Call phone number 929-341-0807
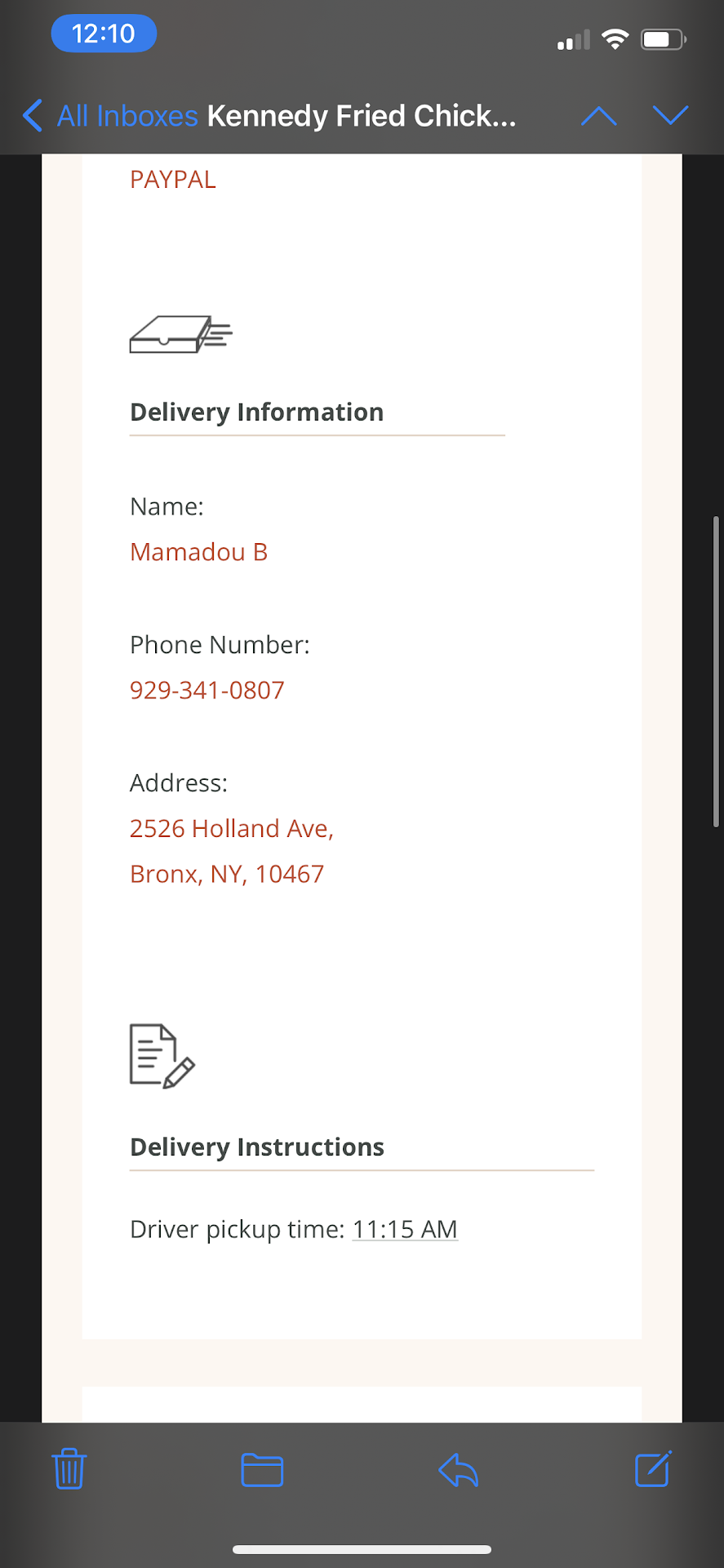The image size is (724, 1568). (207, 690)
